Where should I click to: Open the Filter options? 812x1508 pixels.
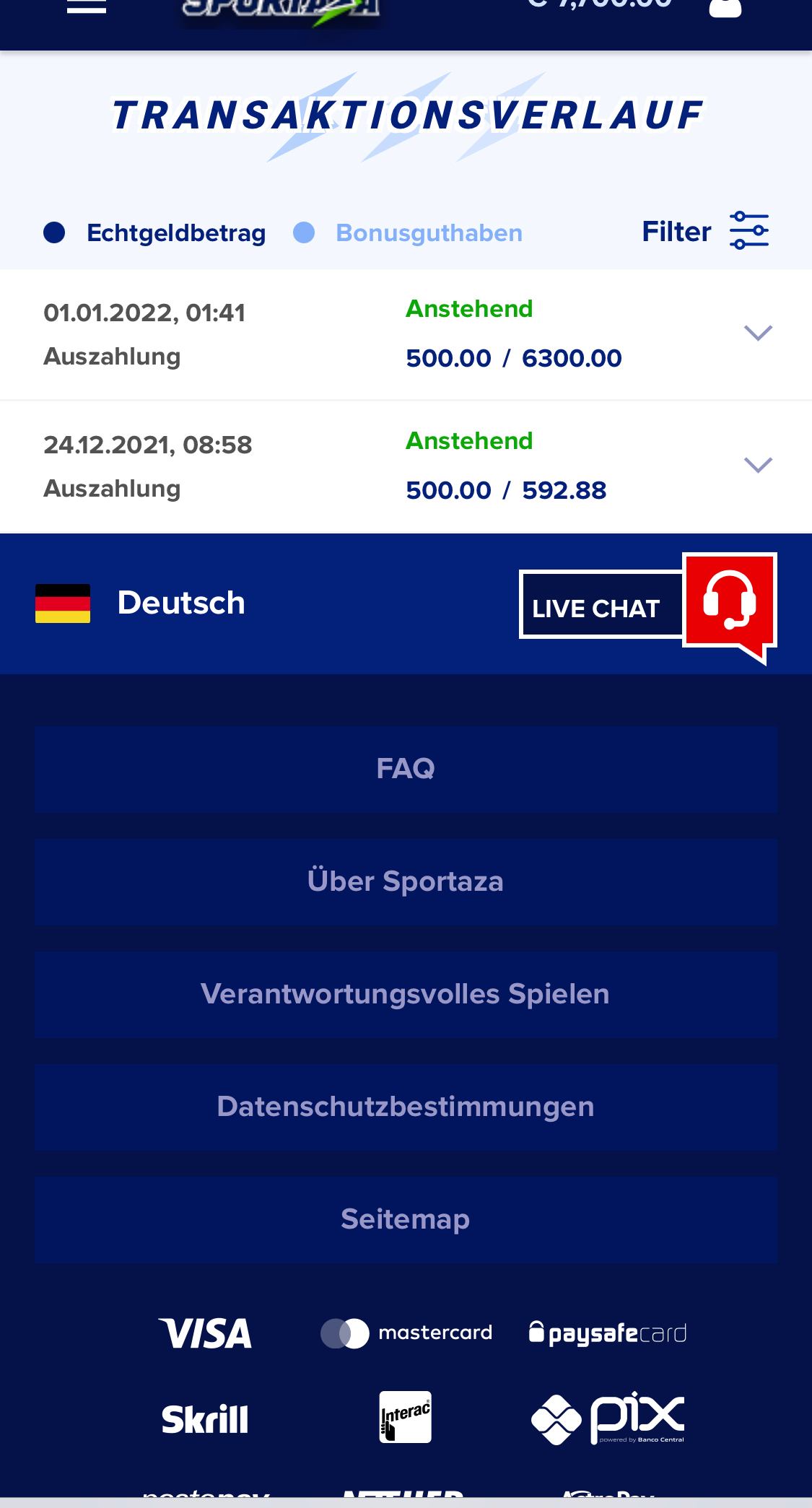pos(705,232)
